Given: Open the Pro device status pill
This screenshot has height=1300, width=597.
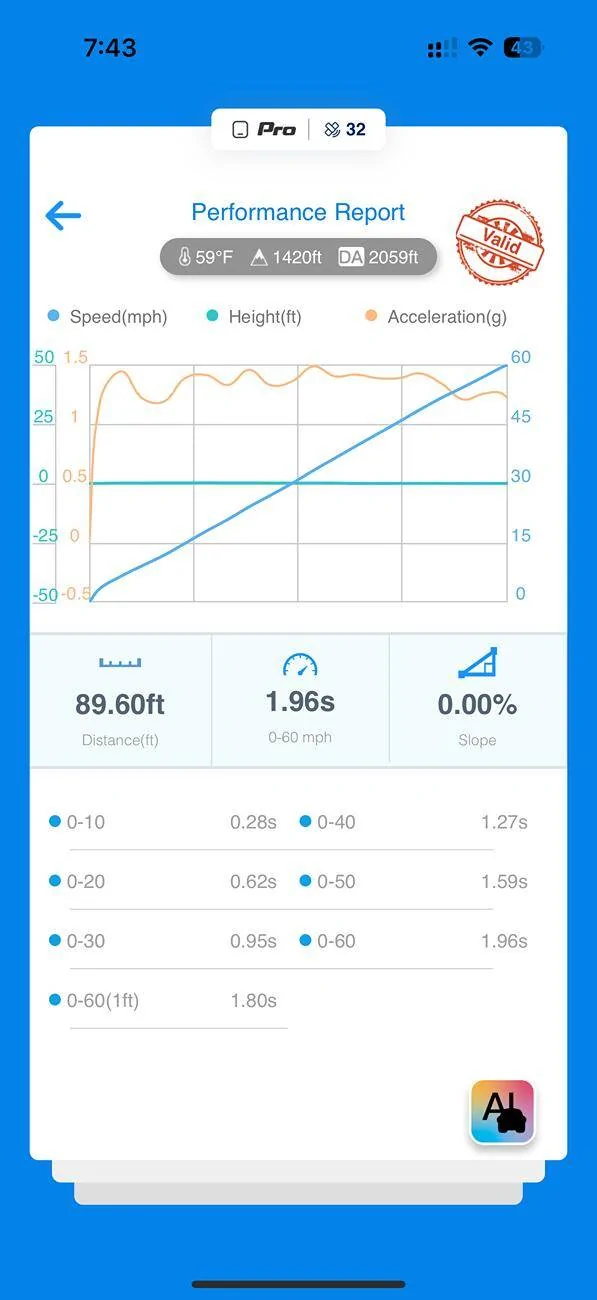Looking at the screenshot, I should pos(298,130).
